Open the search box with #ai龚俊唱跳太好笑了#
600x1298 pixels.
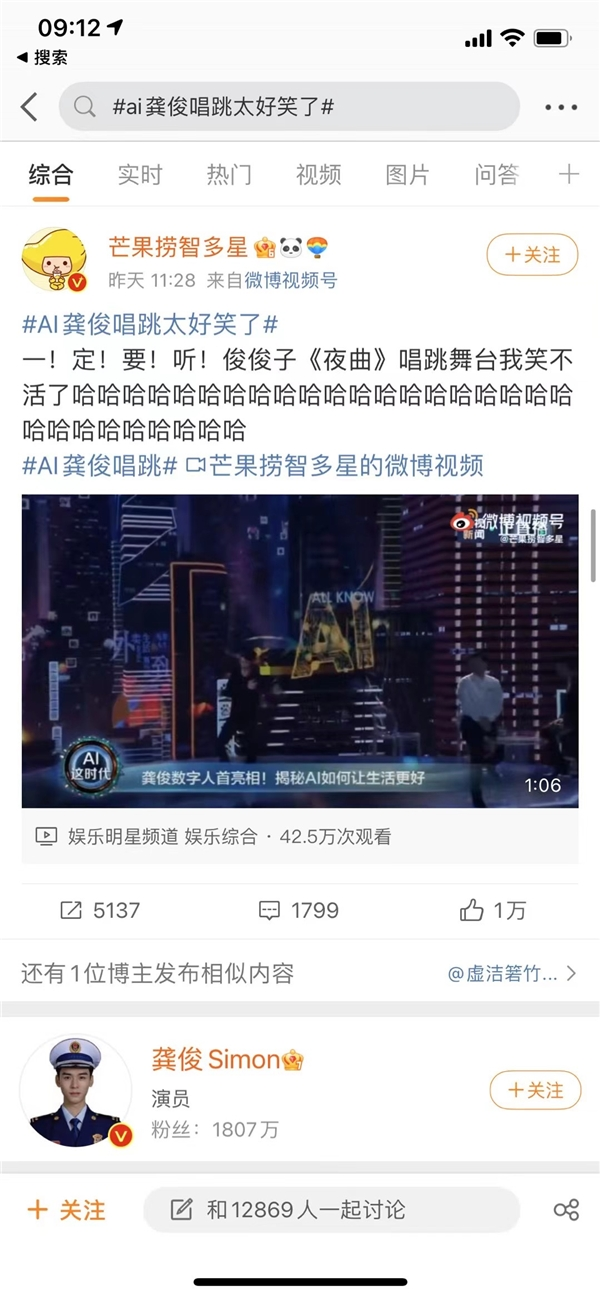[x=290, y=107]
